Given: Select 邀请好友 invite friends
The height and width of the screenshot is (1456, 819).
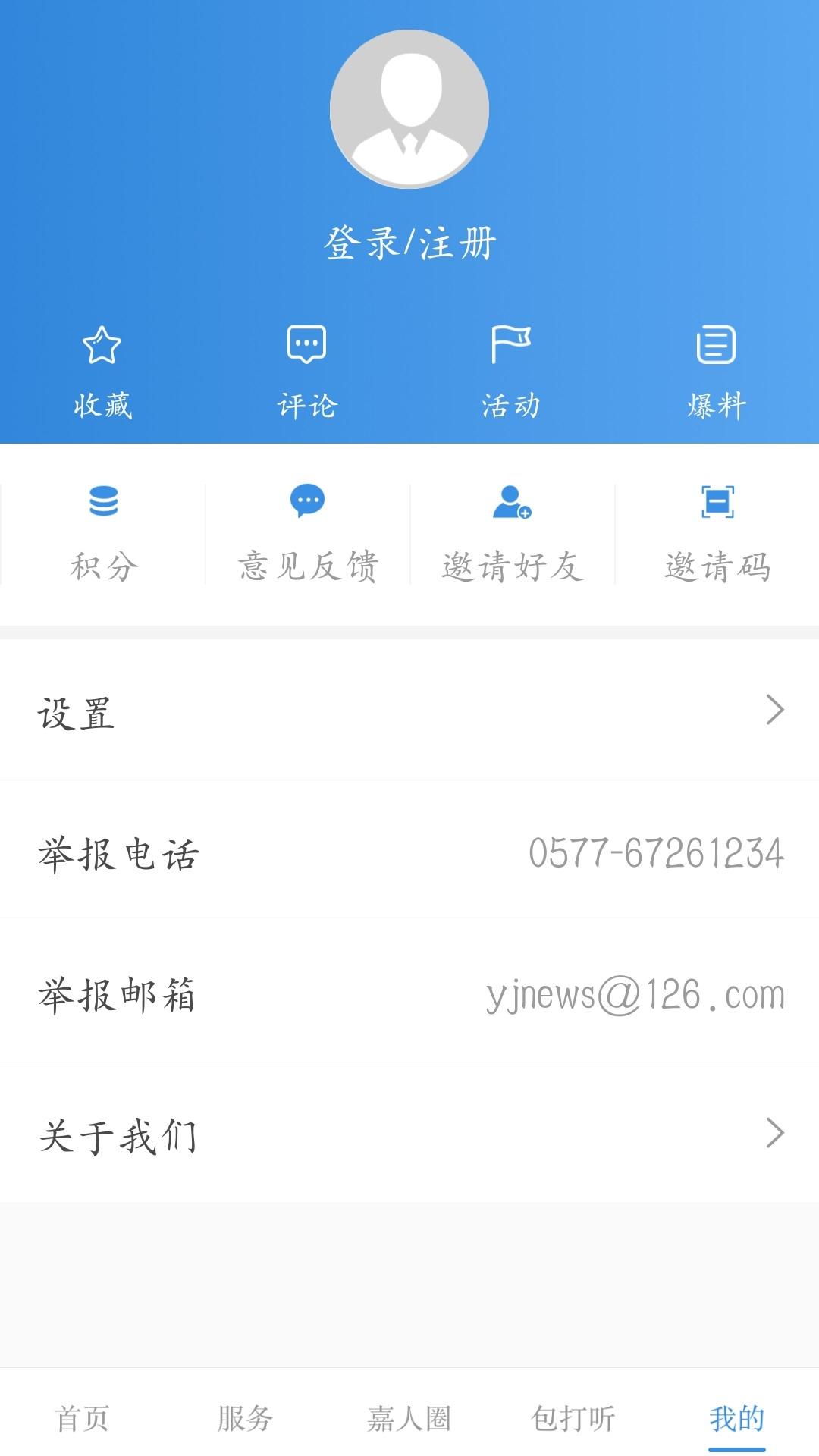Looking at the screenshot, I should [513, 534].
